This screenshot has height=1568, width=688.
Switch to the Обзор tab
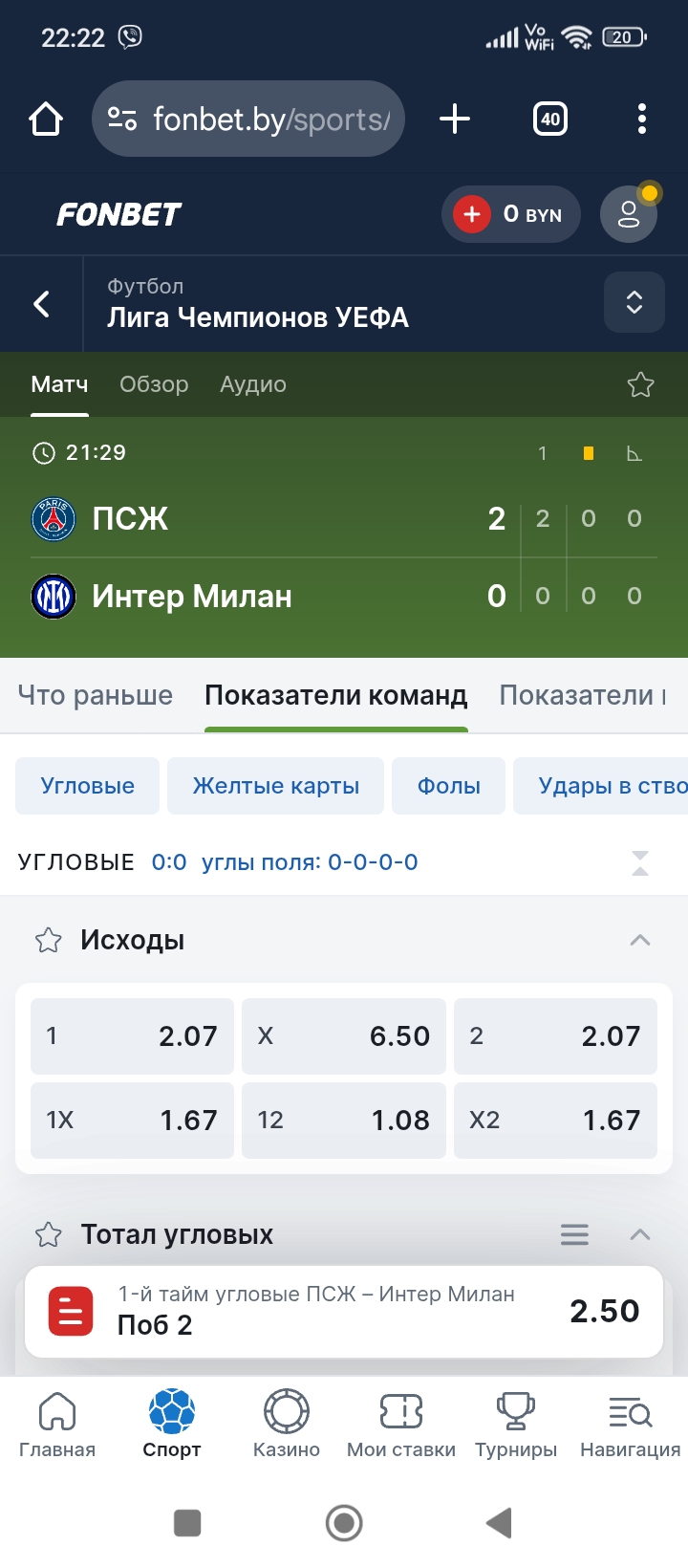pos(154,384)
